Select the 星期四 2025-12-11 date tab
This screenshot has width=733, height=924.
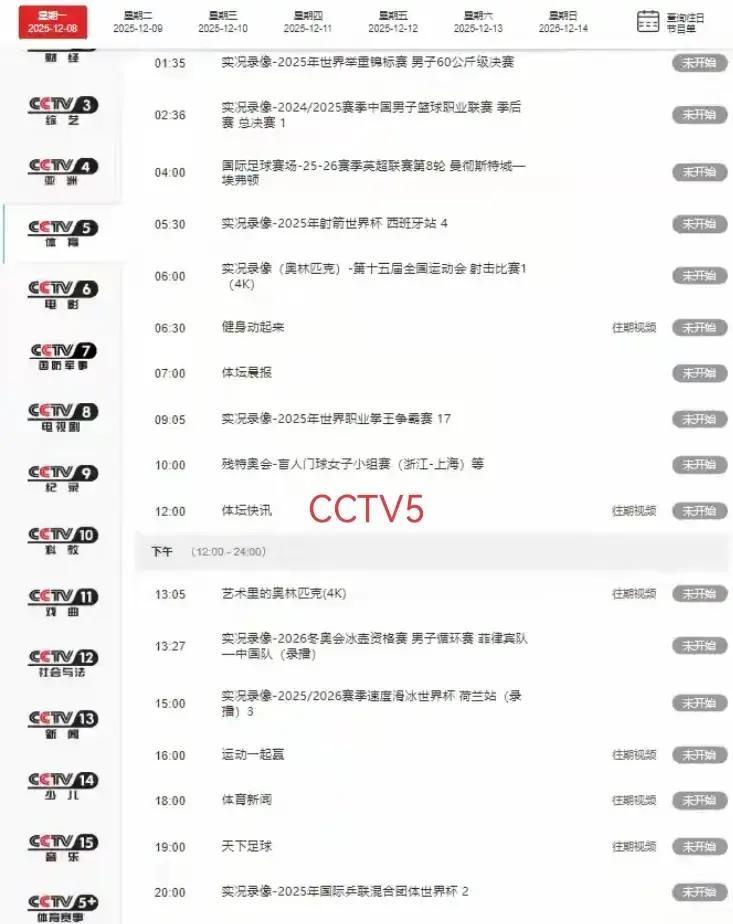point(308,21)
